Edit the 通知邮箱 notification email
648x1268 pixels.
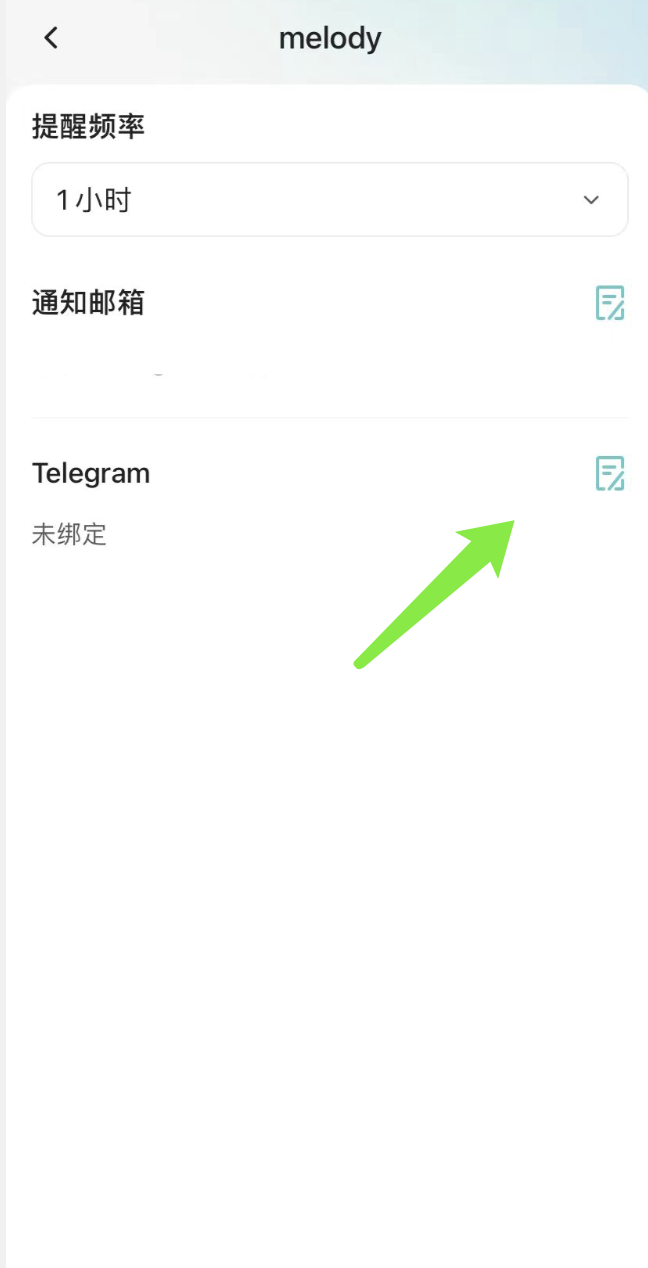coord(610,303)
